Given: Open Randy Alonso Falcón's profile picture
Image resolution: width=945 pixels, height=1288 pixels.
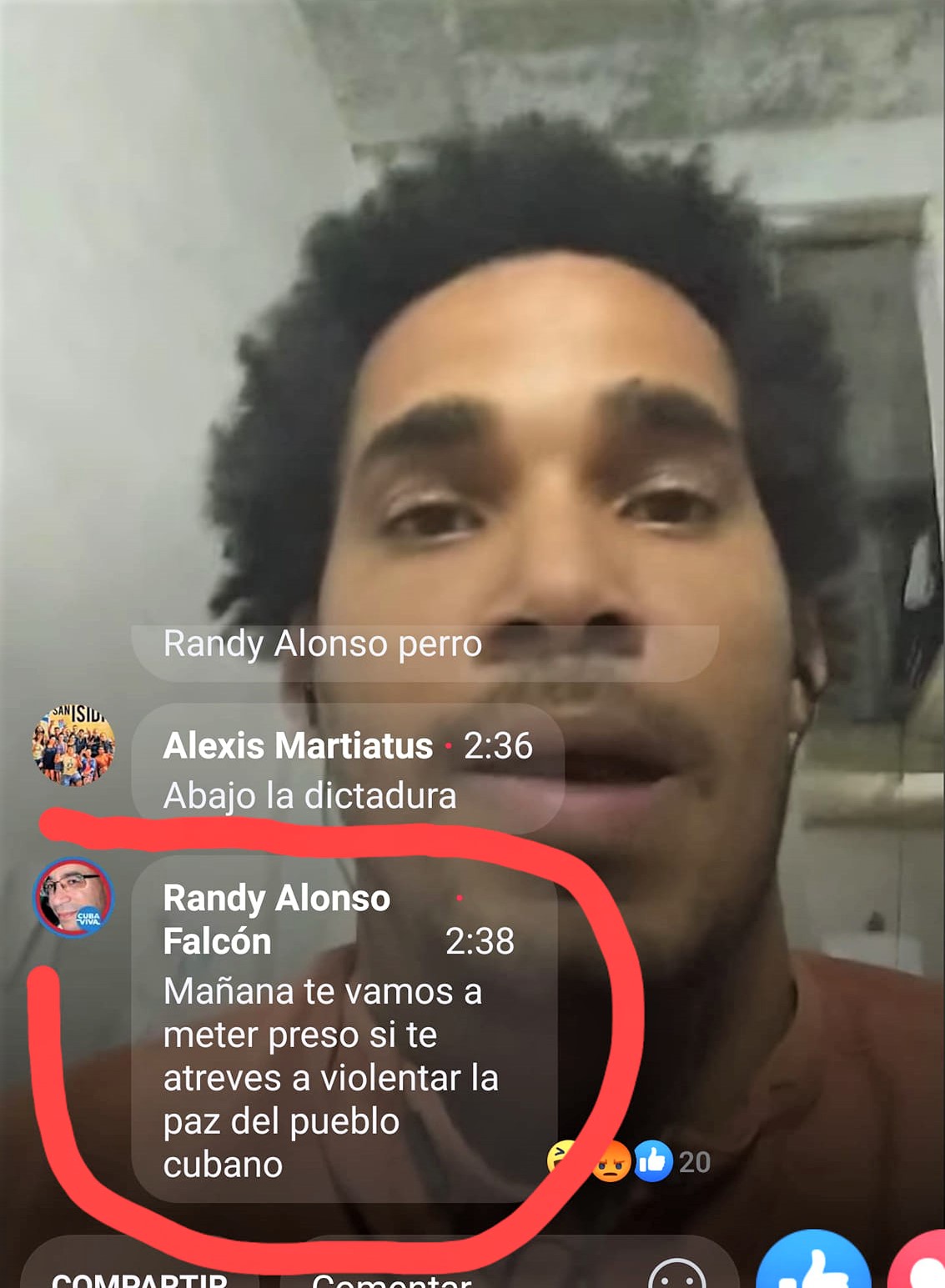Looking at the screenshot, I should (x=73, y=897).
